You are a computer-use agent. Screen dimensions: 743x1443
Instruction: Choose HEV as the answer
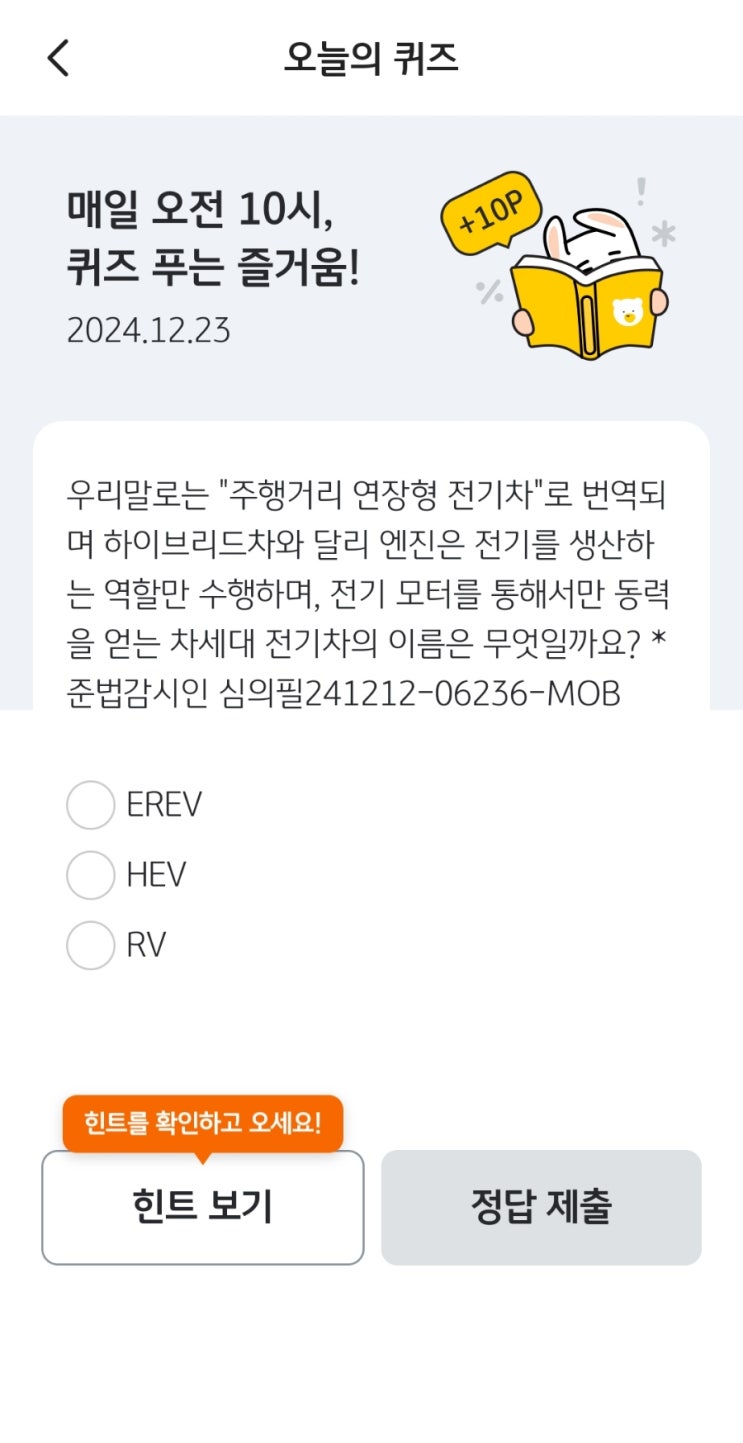(x=91, y=875)
